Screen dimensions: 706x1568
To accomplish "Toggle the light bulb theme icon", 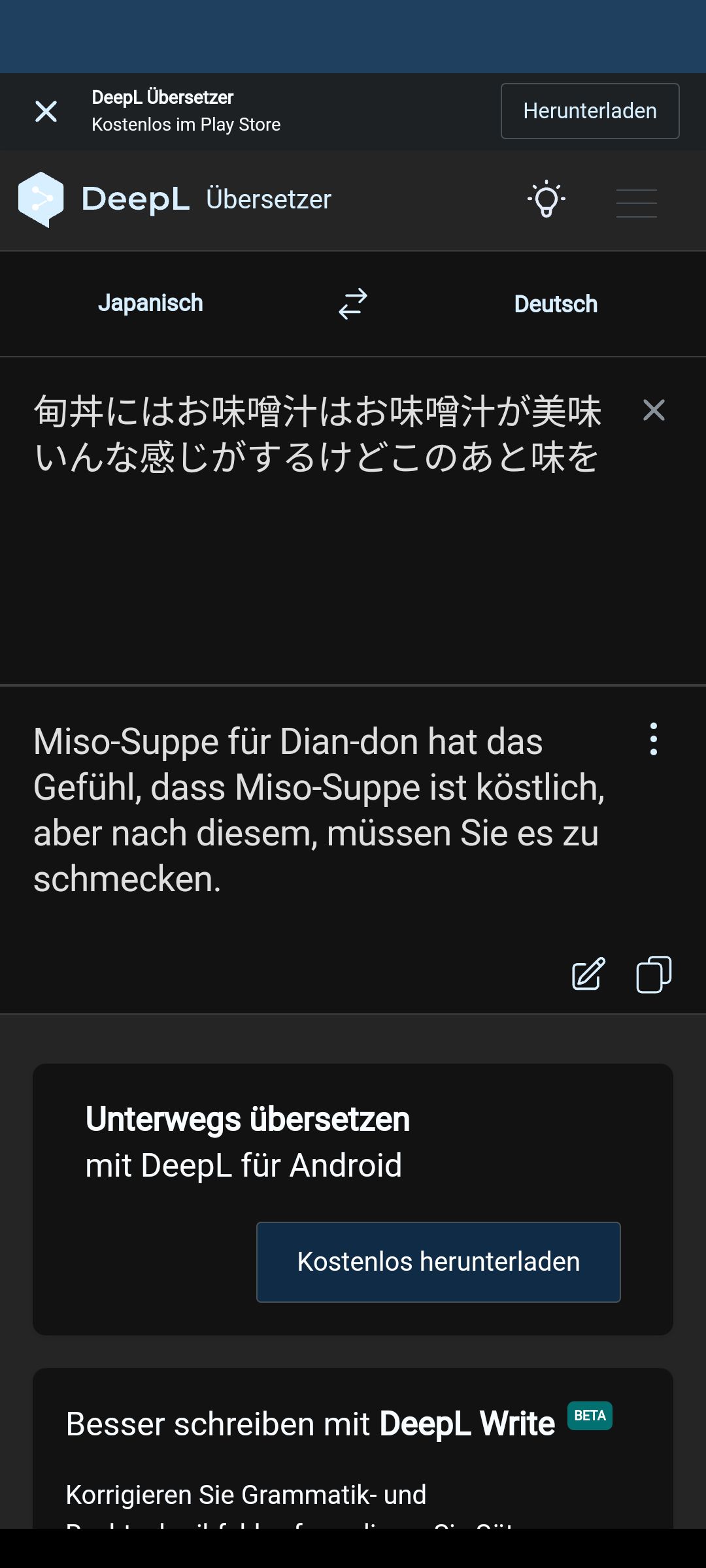I will [546, 200].
